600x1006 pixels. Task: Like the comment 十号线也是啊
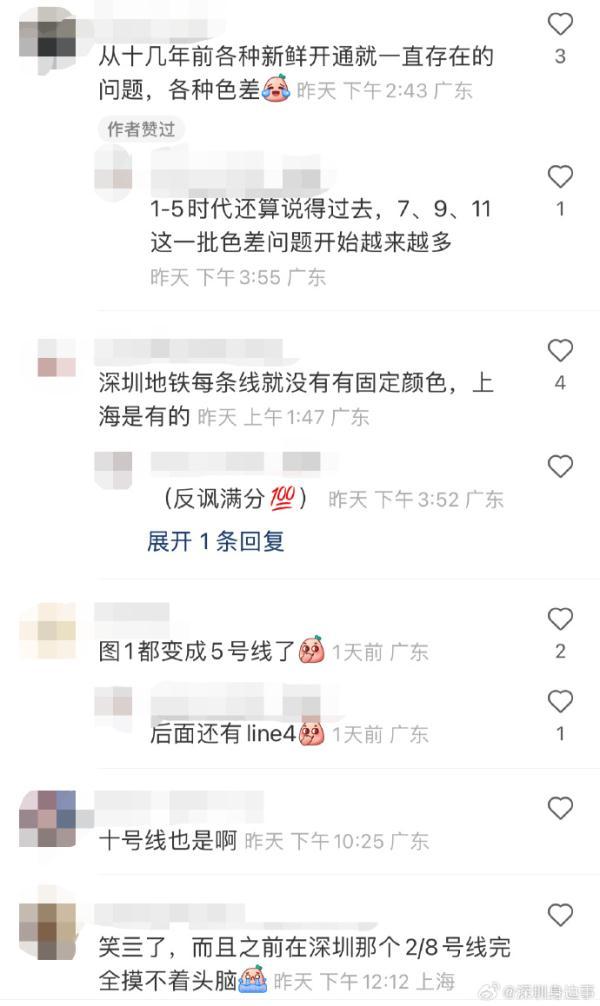click(x=560, y=808)
